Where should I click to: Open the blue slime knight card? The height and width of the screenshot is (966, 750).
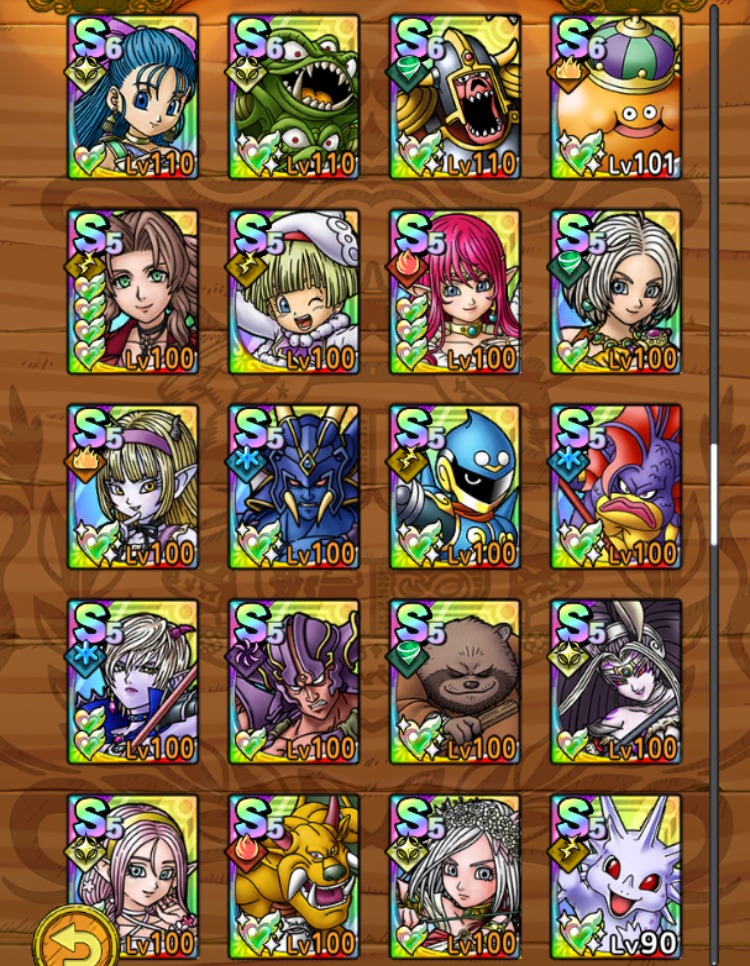pyautogui.click(x=455, y=486)
